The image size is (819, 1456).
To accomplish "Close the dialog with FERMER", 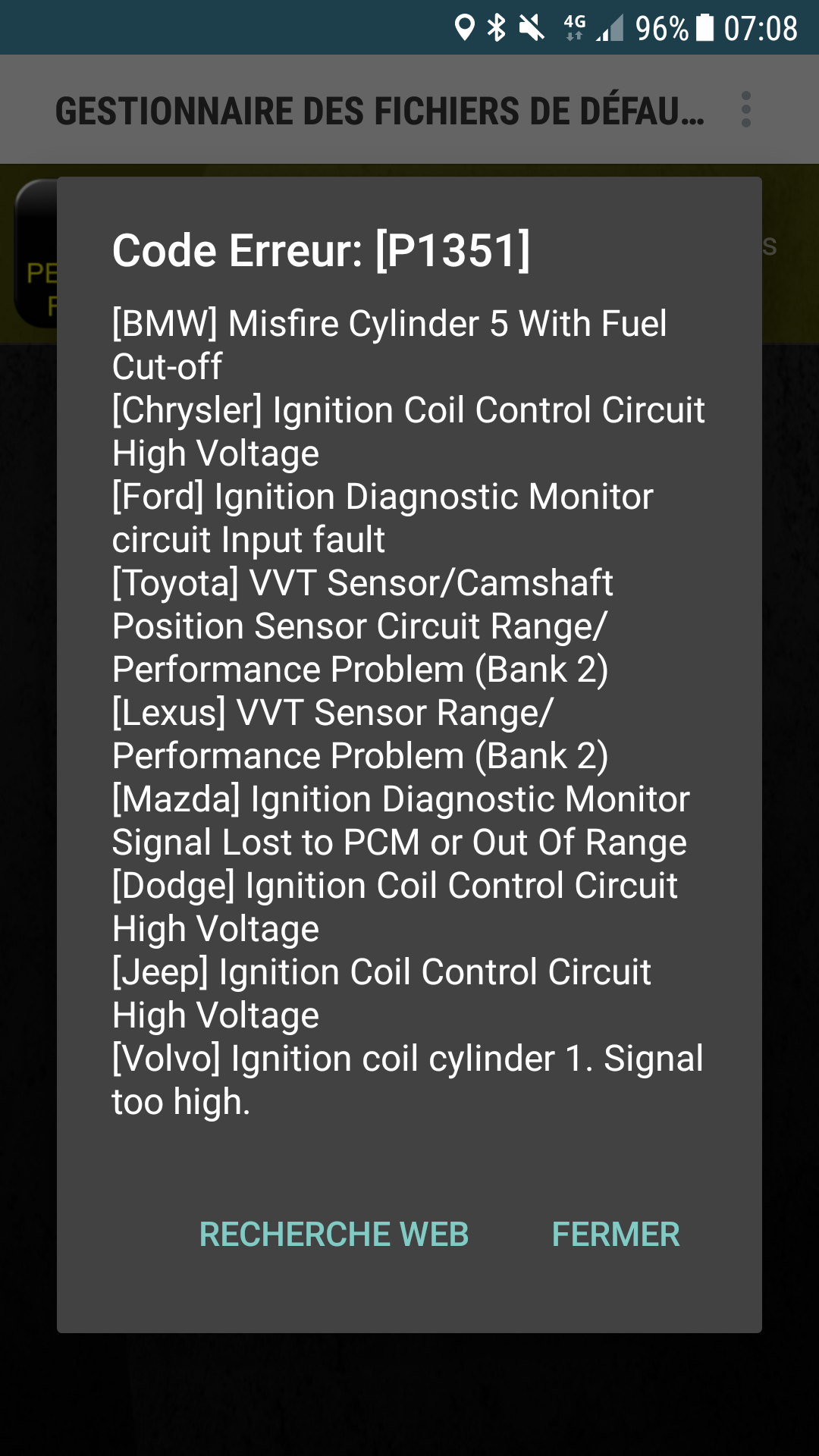I will pyautogui.click(x=615, y=1235).
